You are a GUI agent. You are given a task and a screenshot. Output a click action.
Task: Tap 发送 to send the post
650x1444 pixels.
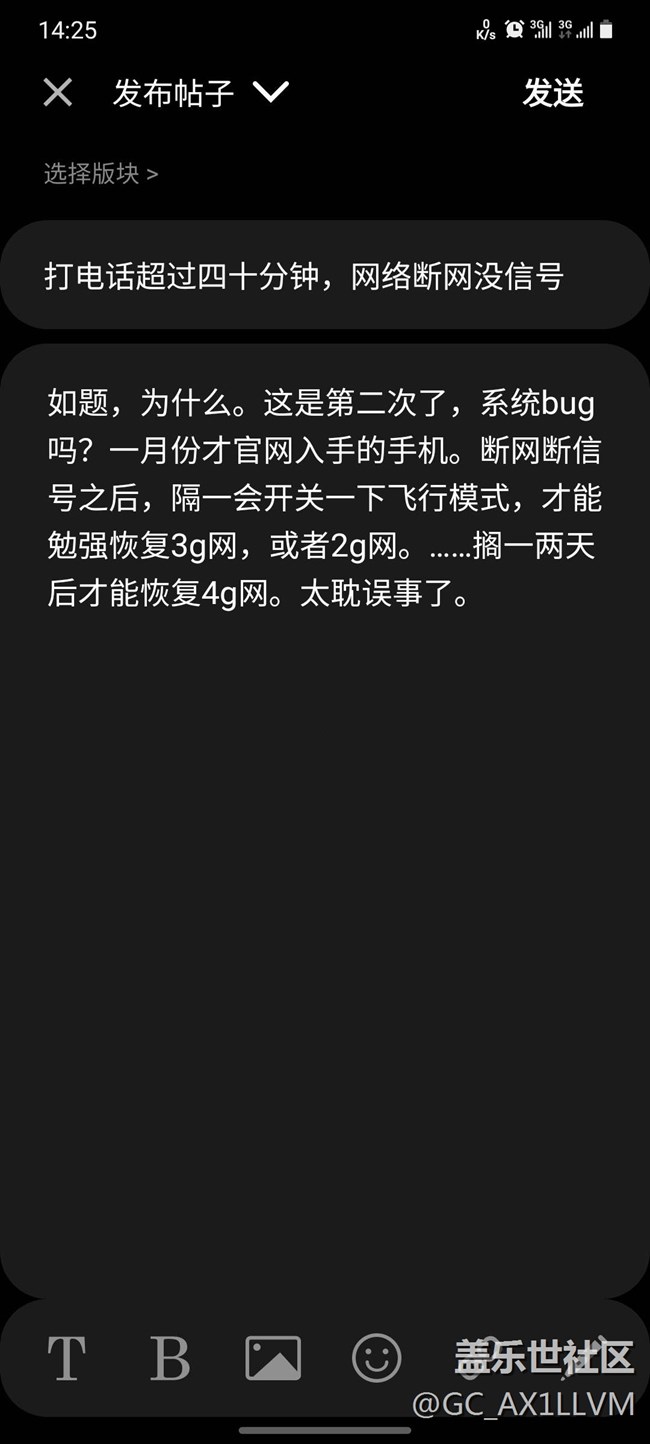(552, 93)
